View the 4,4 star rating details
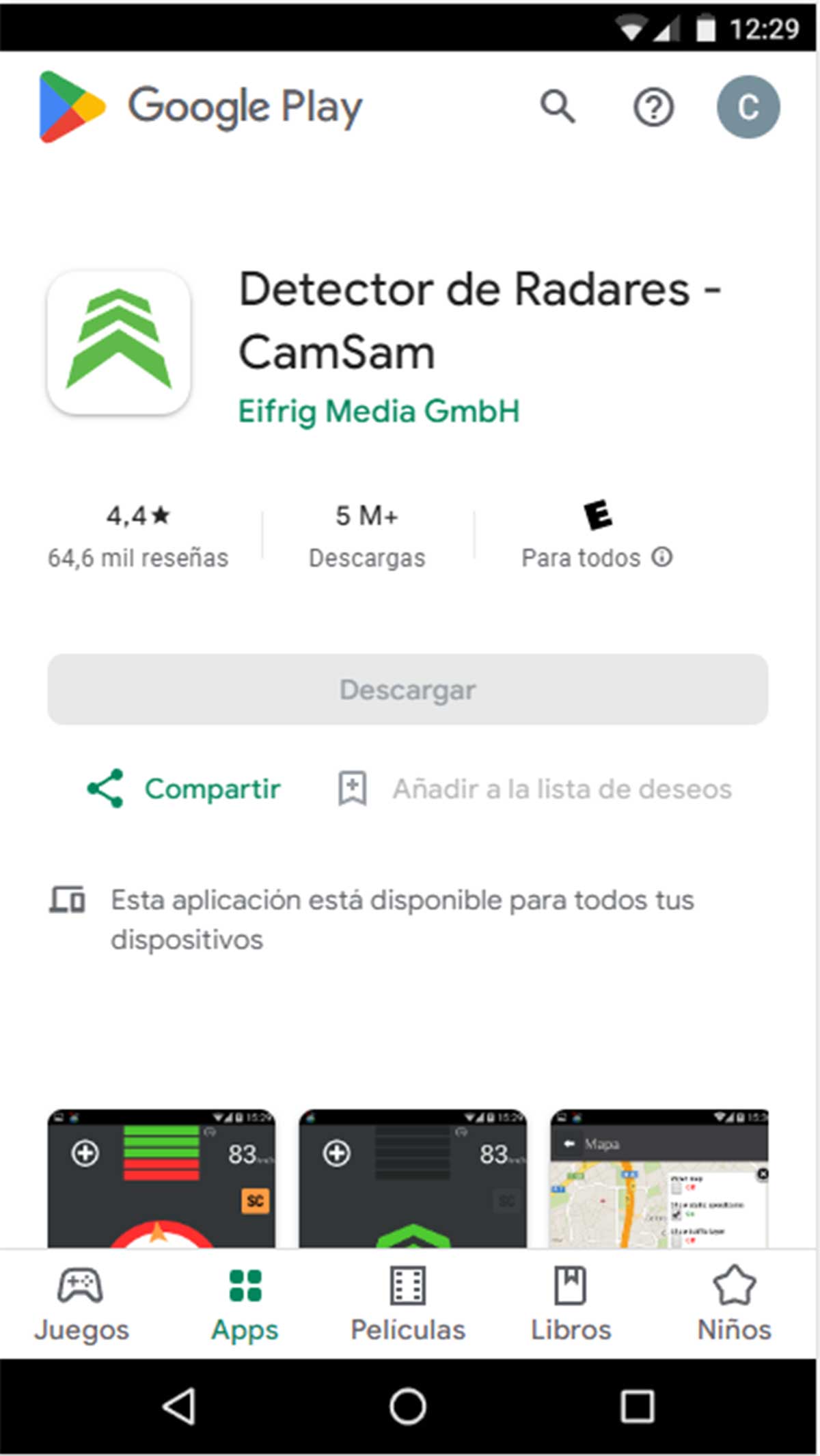This screenshot has height=1456, width=820. 138,517
